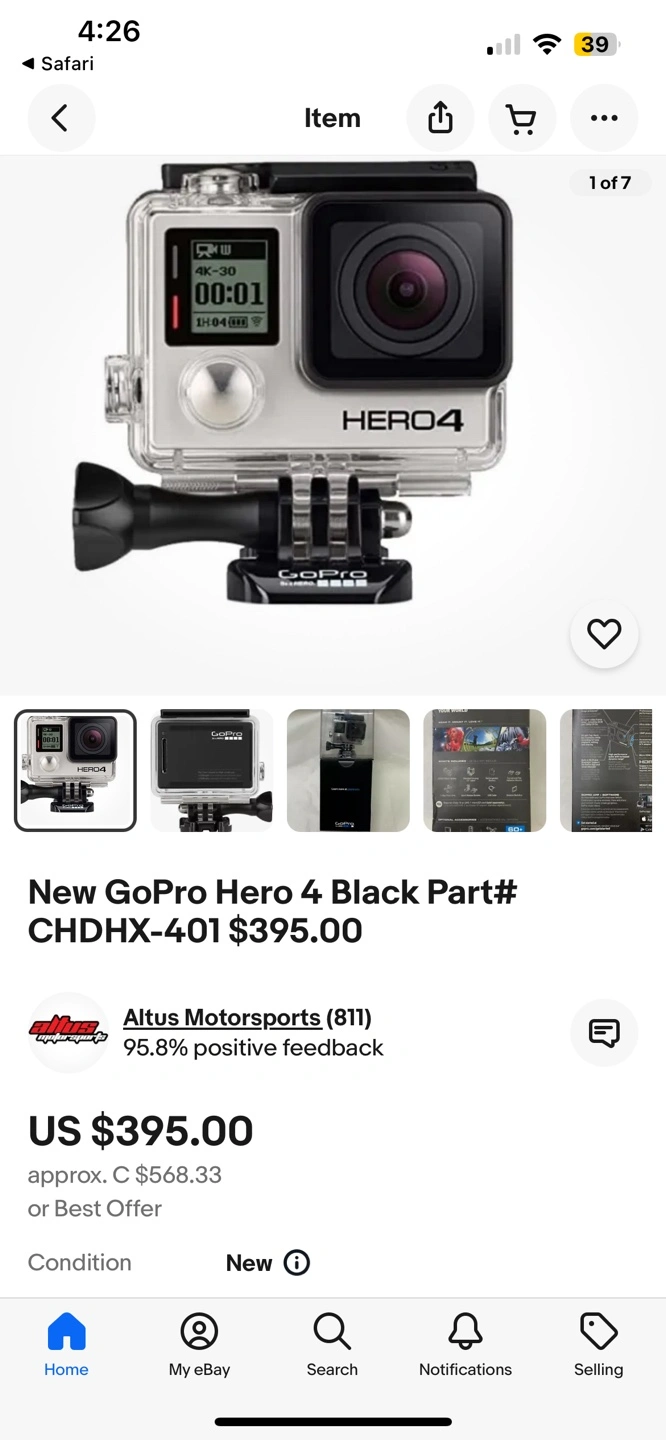Switch to the My eBay tab
The width and height of the screenshot is (666, 1440).
[x=199, y=1346]
